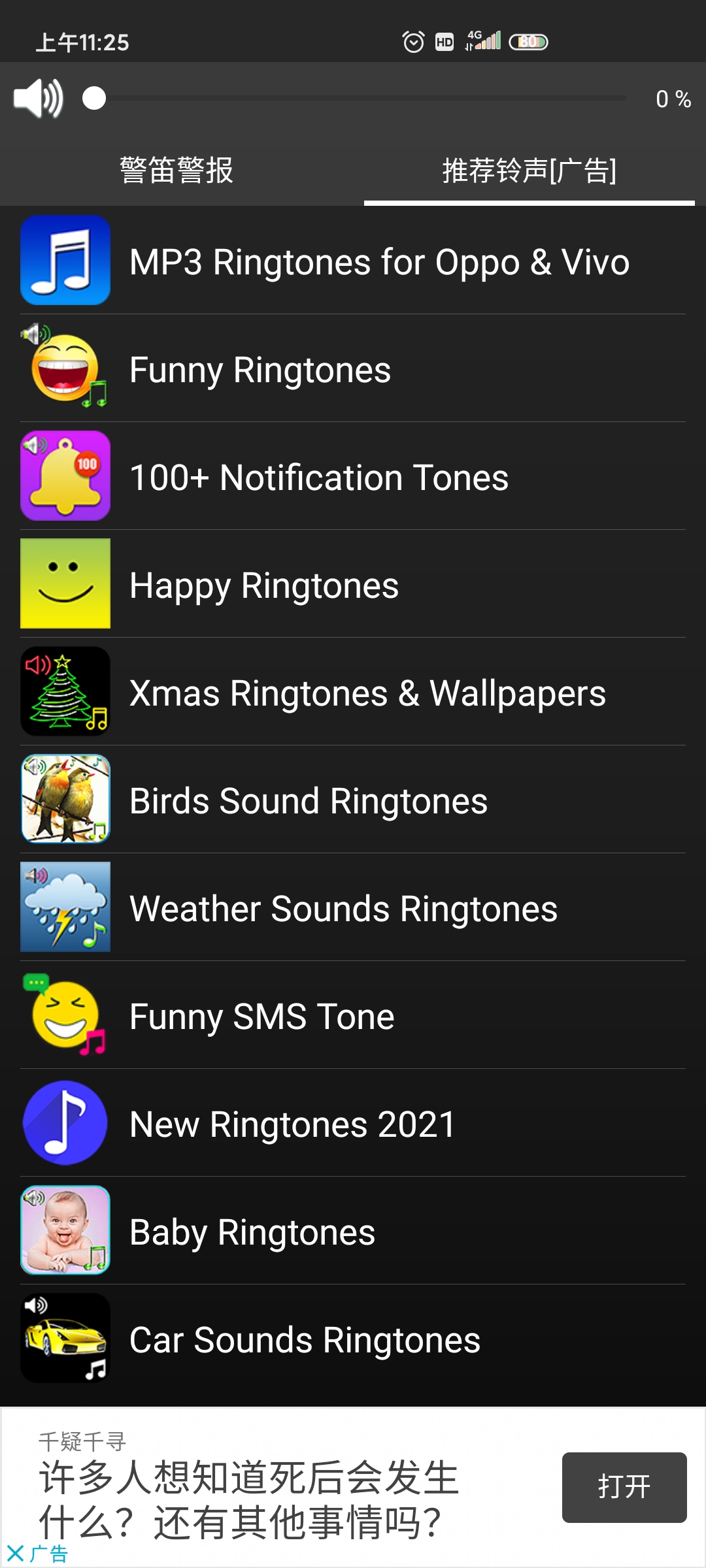The image size is (706, 1568).
Task: Choose Happy Ringtones from the list
Action: coord(353,585)
